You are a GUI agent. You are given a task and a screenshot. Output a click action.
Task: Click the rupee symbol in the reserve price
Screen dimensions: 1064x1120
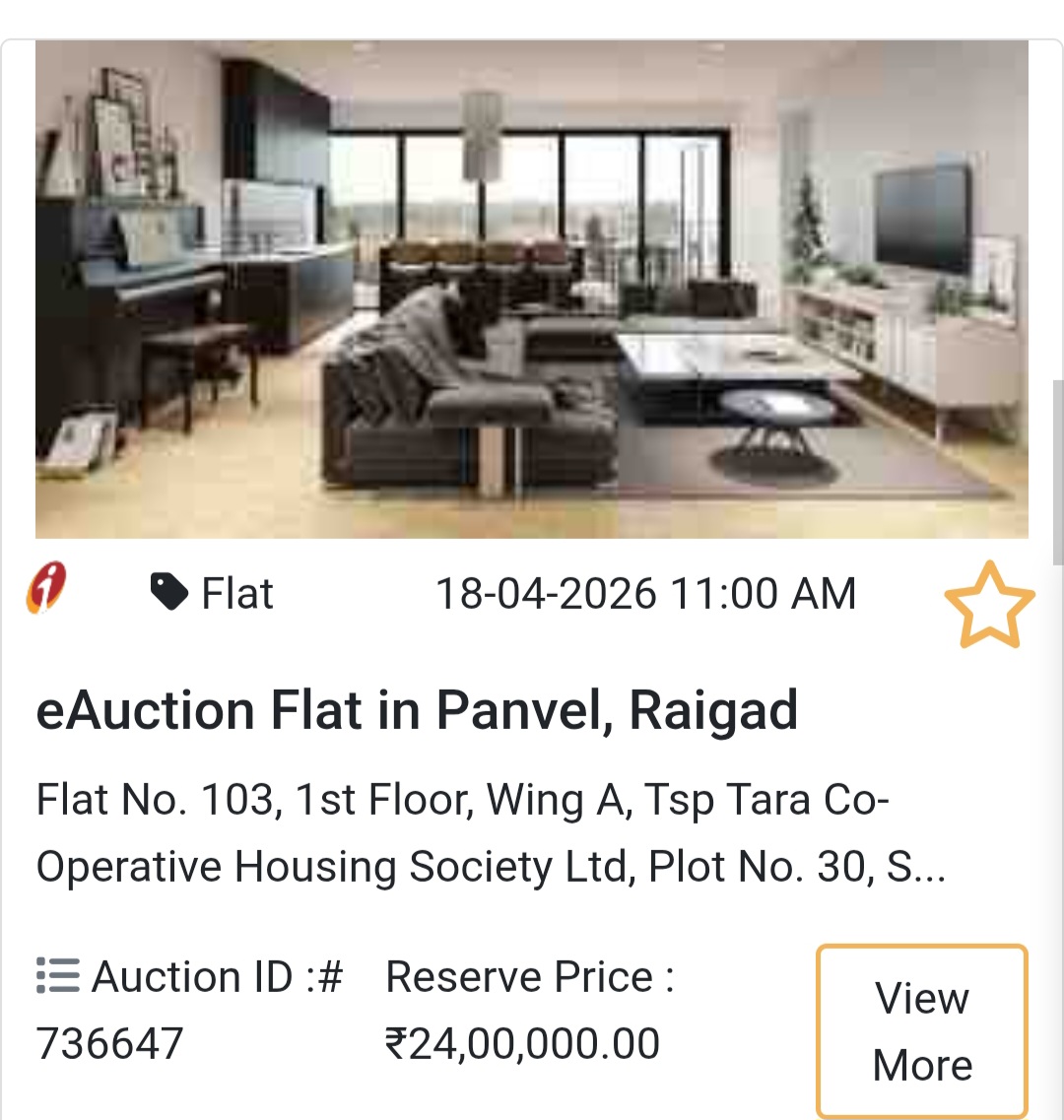click(x=398, y=1040)
